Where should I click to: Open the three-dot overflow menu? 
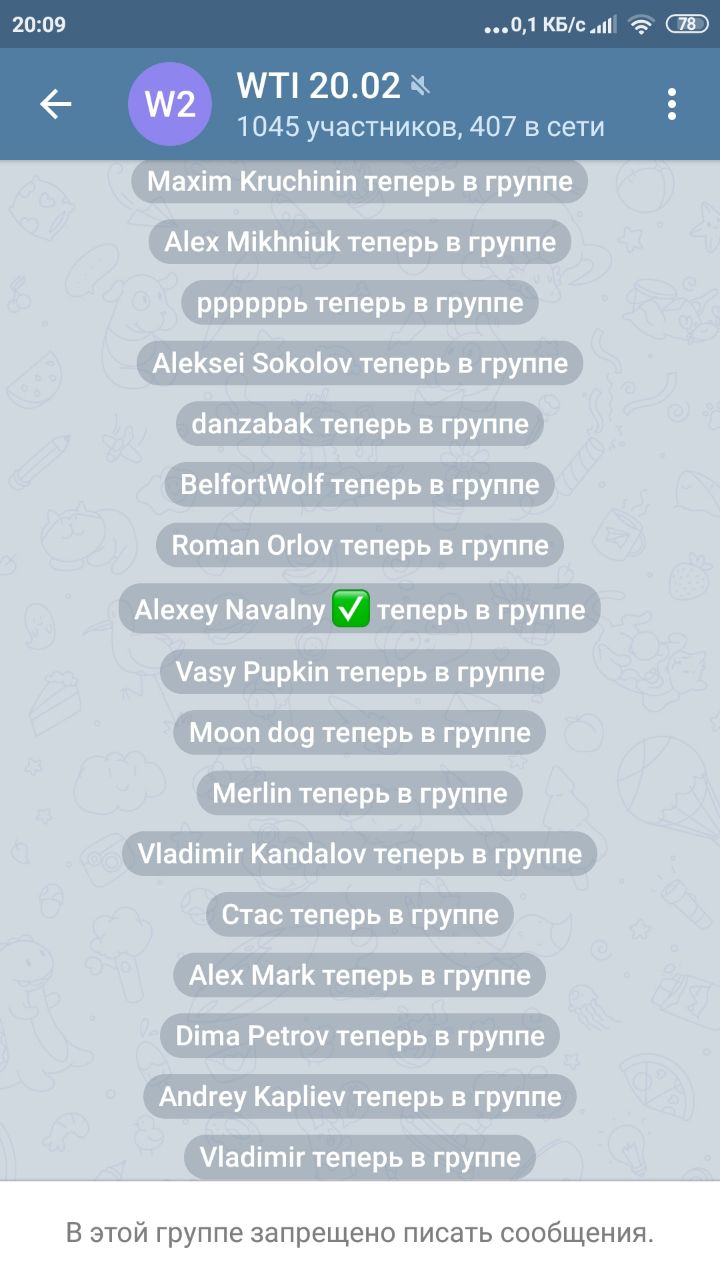click(x=672, y=104)
